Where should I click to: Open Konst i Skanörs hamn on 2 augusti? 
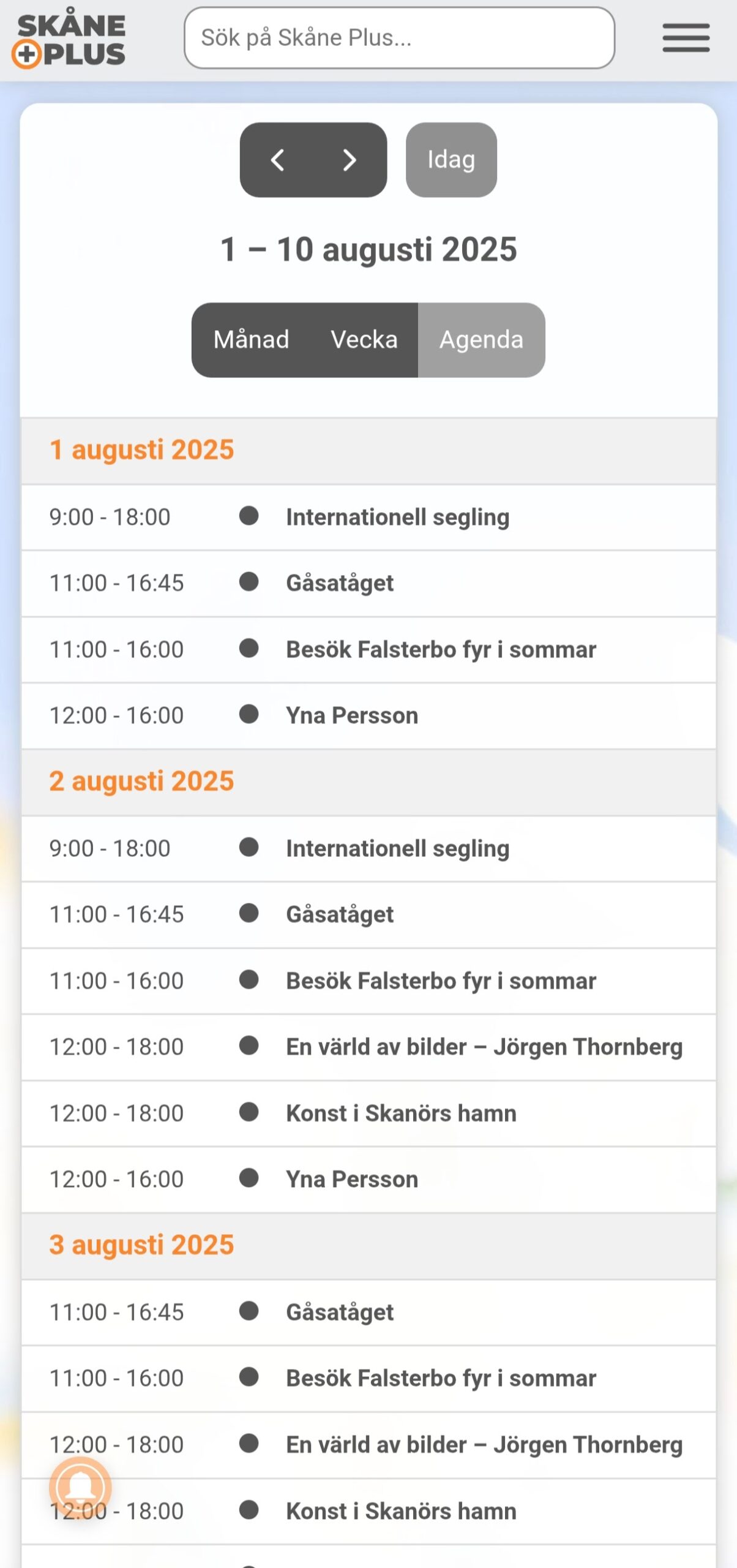coord(401,1113)
